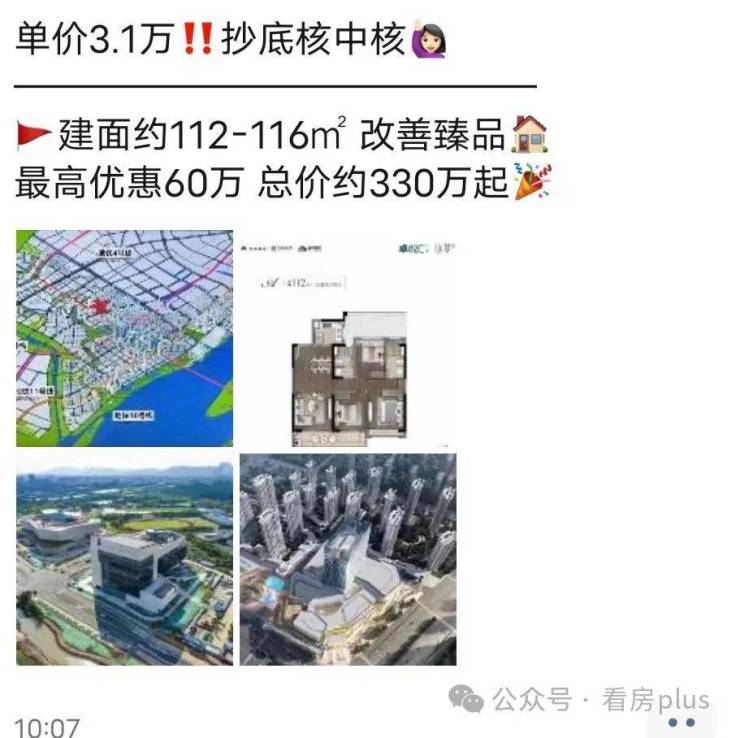Open the district map photo
The height and width of the screenshot is (738, 740).
click(124, 338)
